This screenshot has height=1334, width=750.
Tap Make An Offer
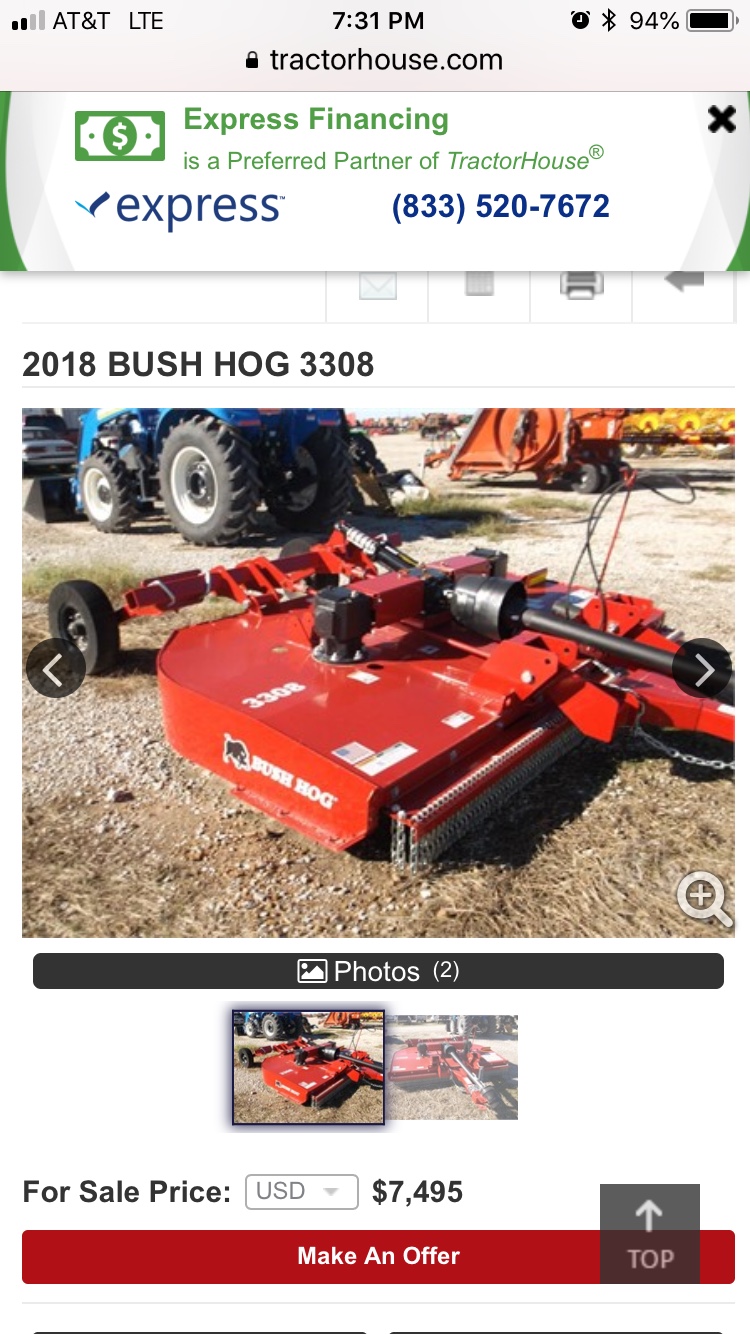[x=378, y=1256]
